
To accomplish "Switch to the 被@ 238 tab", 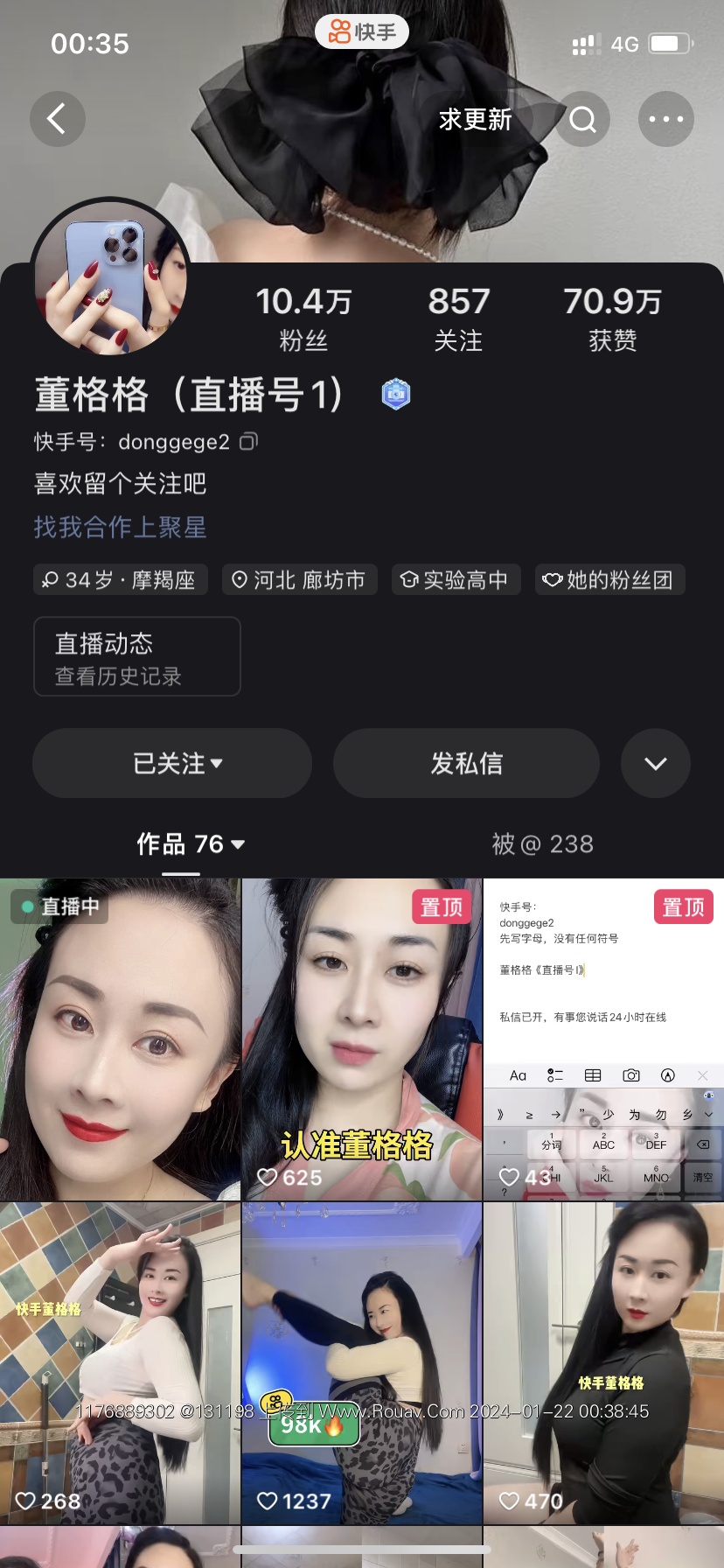I will click(x=542, y=843).
